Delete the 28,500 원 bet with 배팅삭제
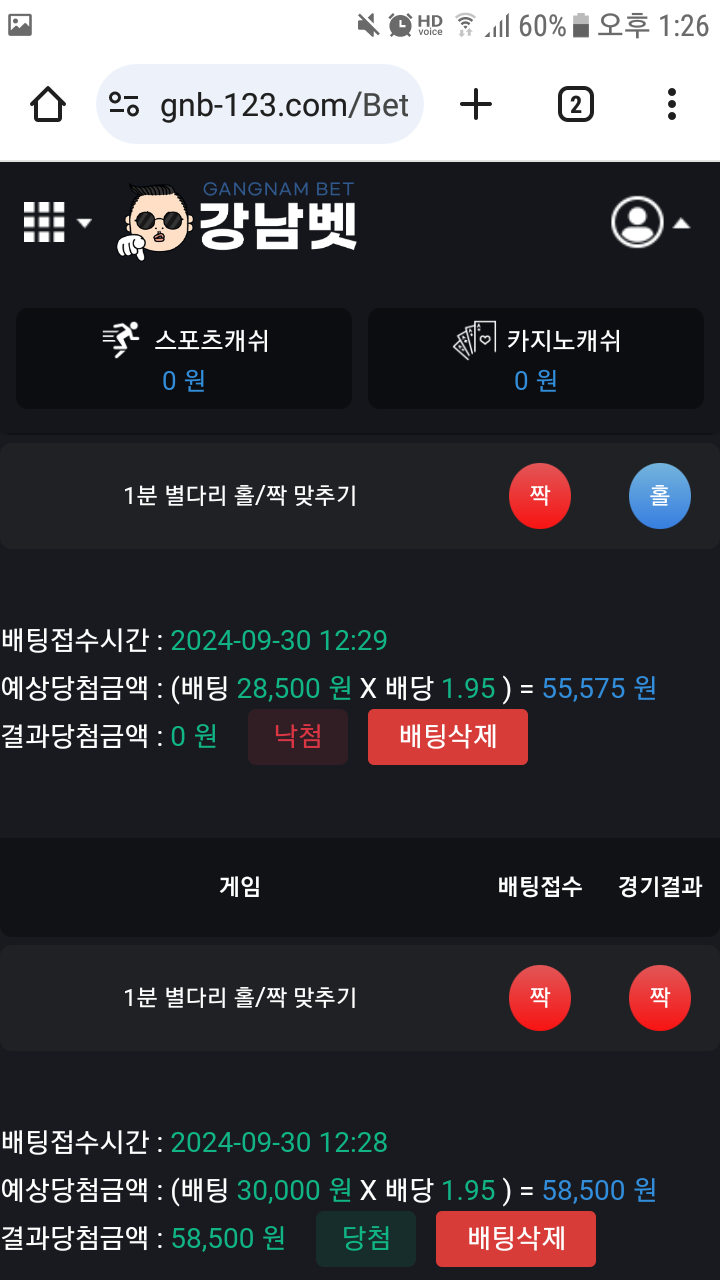 pyautogui.click(x=447, y=737)
